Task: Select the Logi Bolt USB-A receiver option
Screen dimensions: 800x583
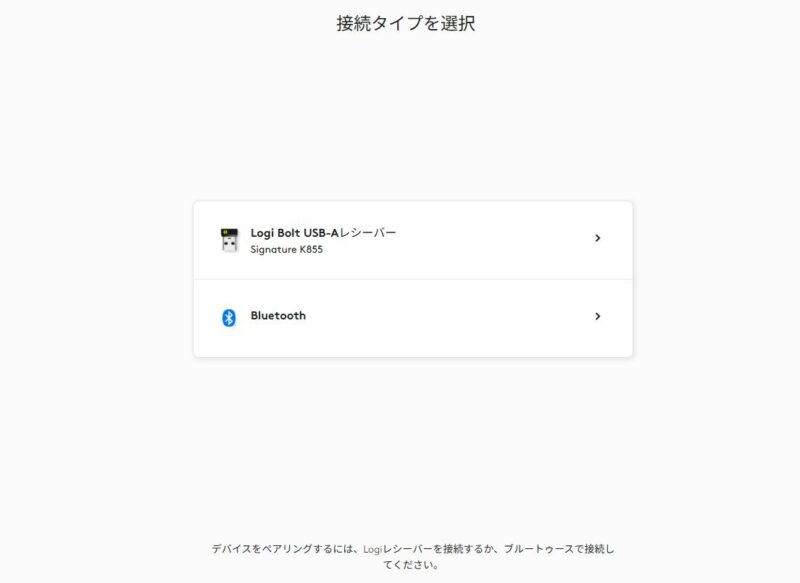Action: pyautogui.click(x=413, y=240)
